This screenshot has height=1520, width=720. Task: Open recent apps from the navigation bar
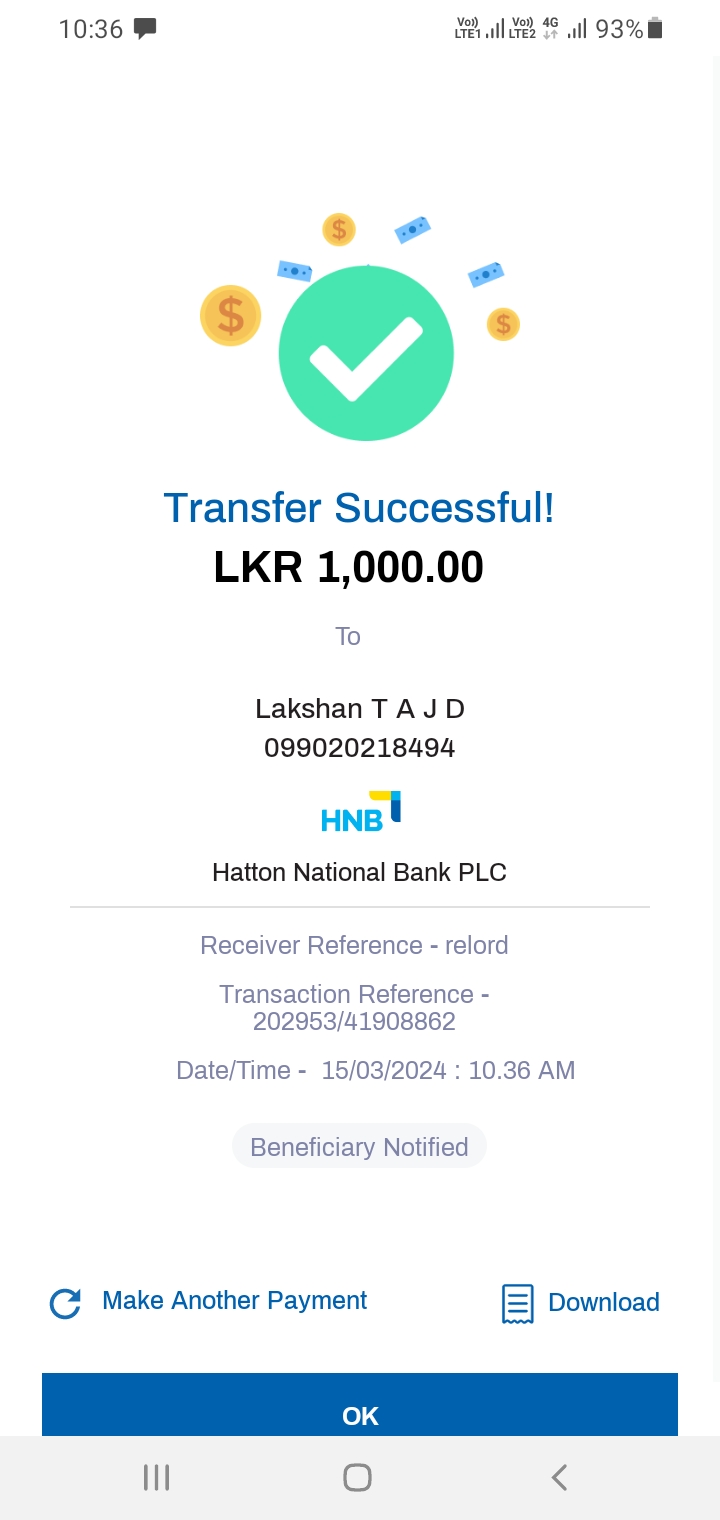[x=156, y=1477]
